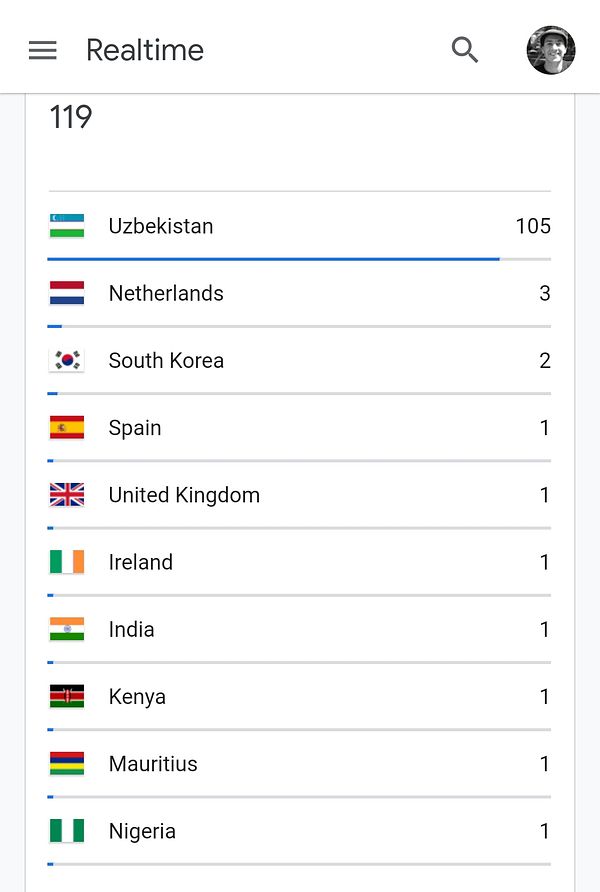The width and height of the screenshot is (600, 892).
Task: Open the Mauritius row
Action: (x=300, y=764)
